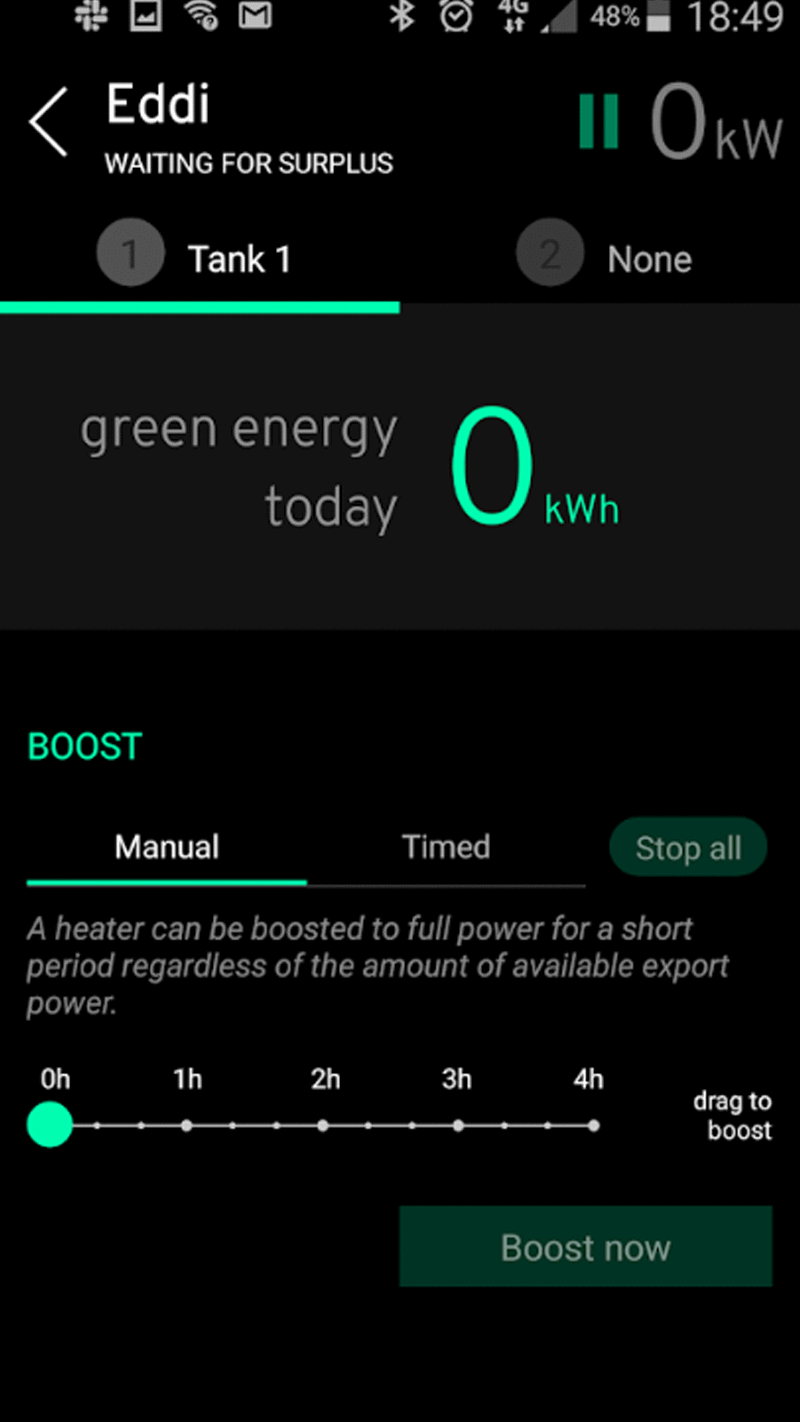Set boost slider to the 4h mark
This screenshot has width=800, height=1422.
pyautogui.click(x=593, y=1125)
